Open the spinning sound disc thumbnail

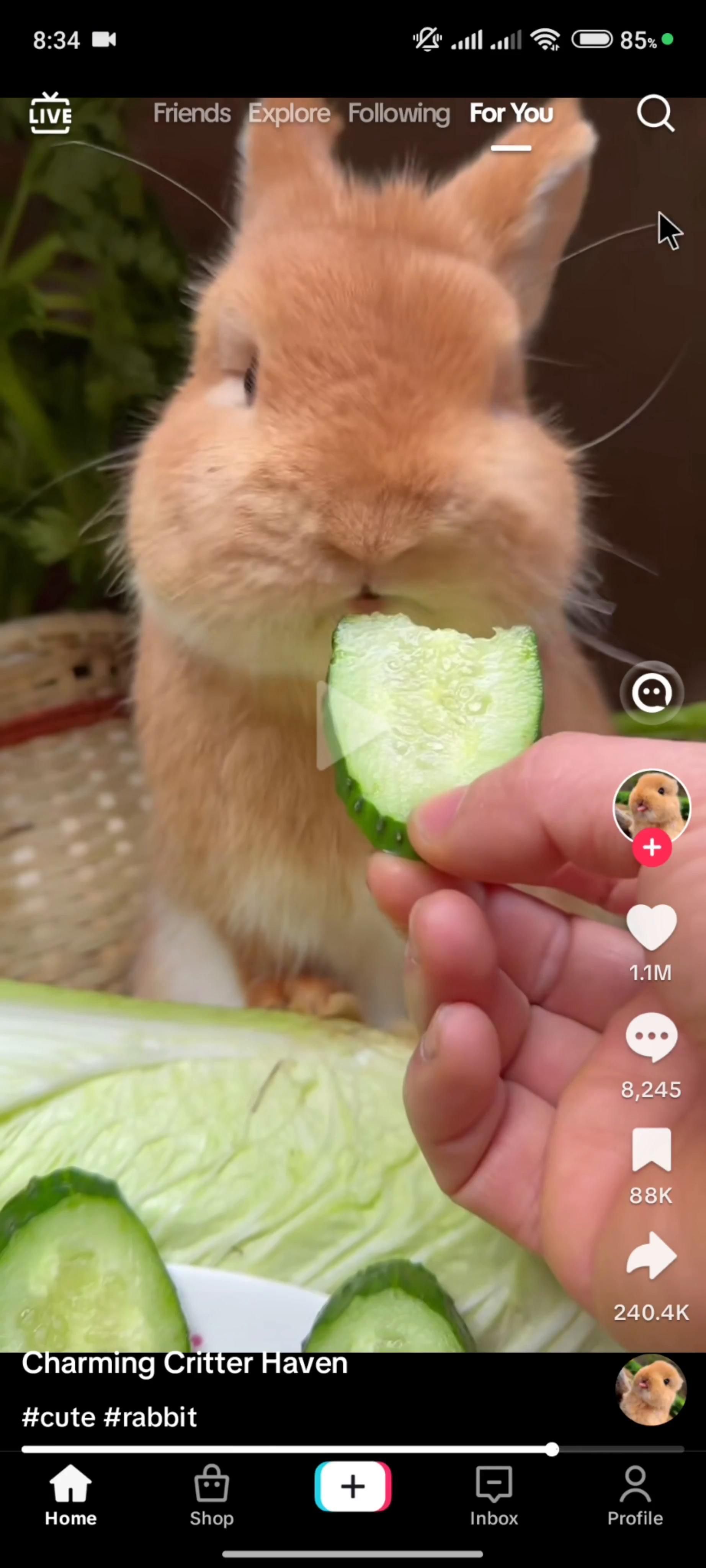tap(651, 1390)
